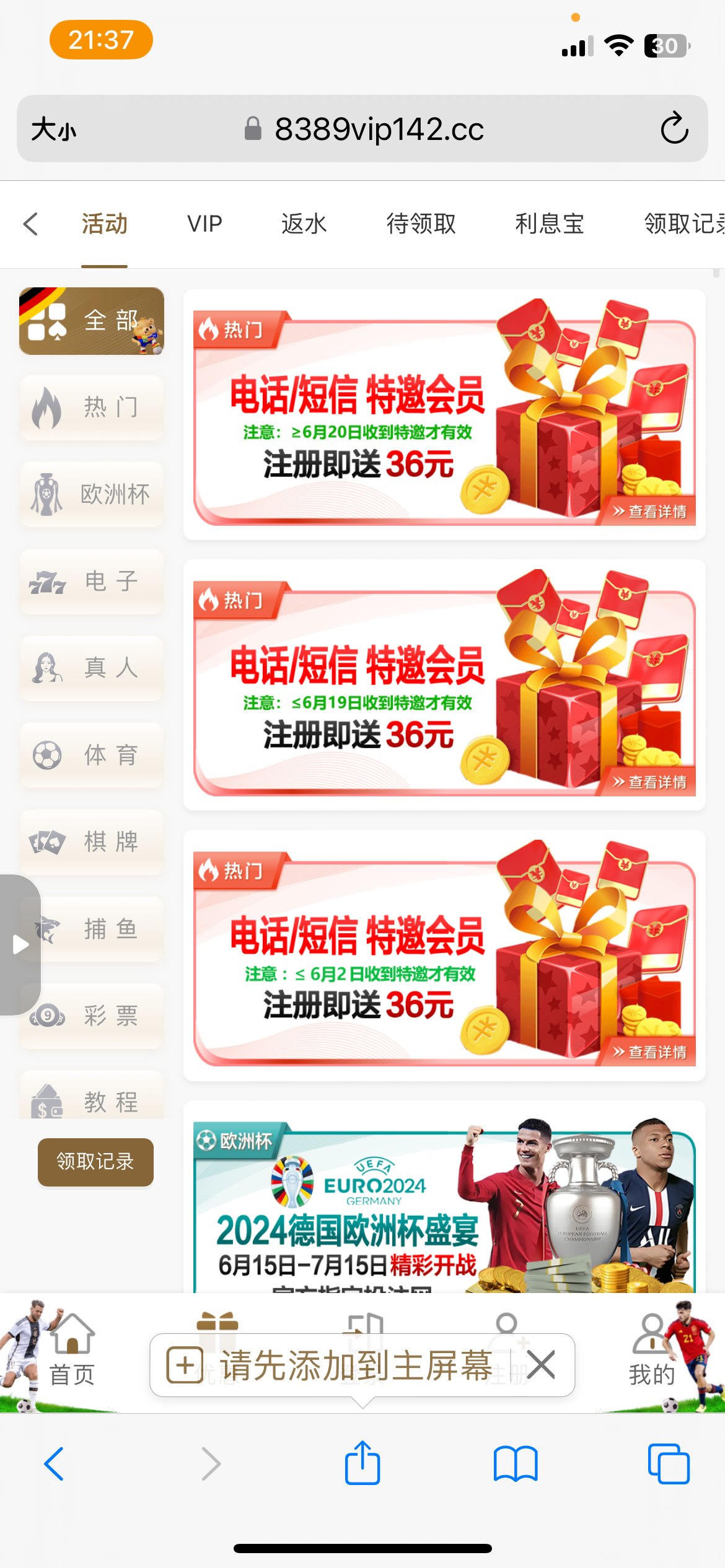This screenshot has width=725, height=1568.
Task: Go to the 首页 tab
Action: 72,1350
